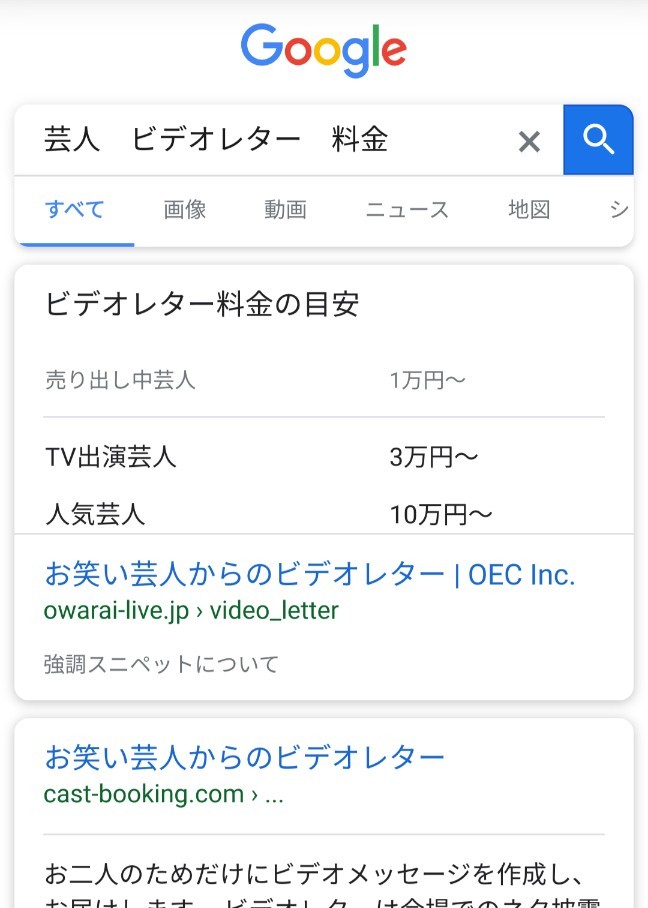Switch to the 地図 tab
This screenshot has width=648, height=908.
click(x=529, y=210)
